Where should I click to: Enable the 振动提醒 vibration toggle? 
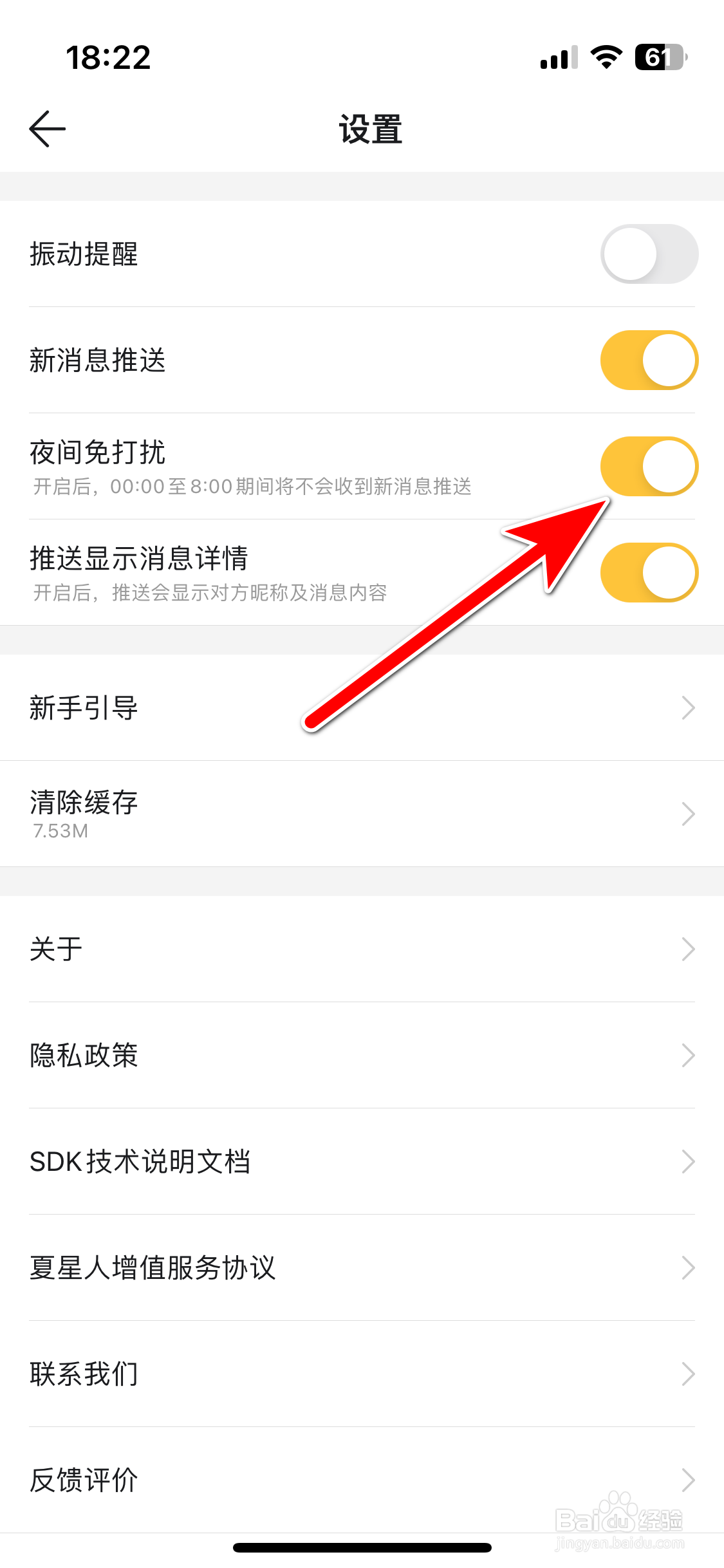point(649,254)
